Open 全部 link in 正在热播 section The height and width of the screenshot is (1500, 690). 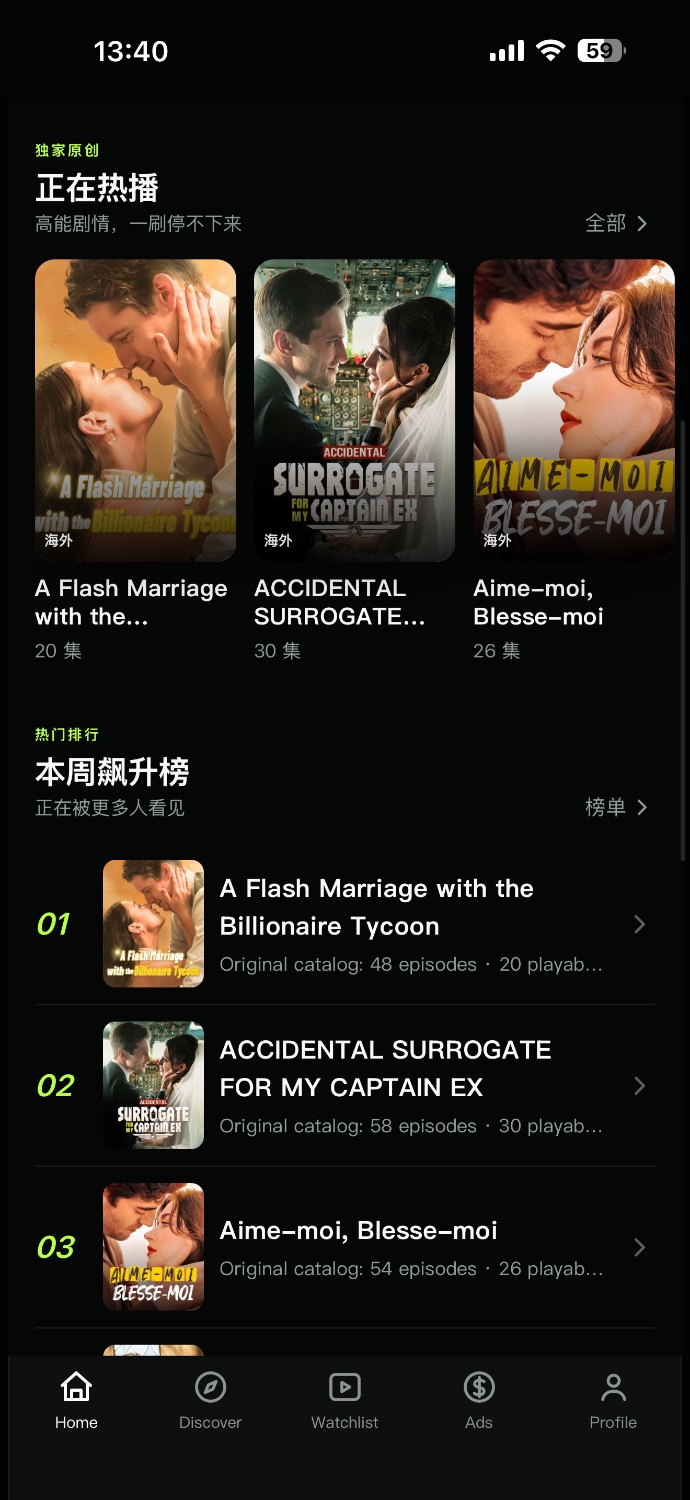point(617,223)
